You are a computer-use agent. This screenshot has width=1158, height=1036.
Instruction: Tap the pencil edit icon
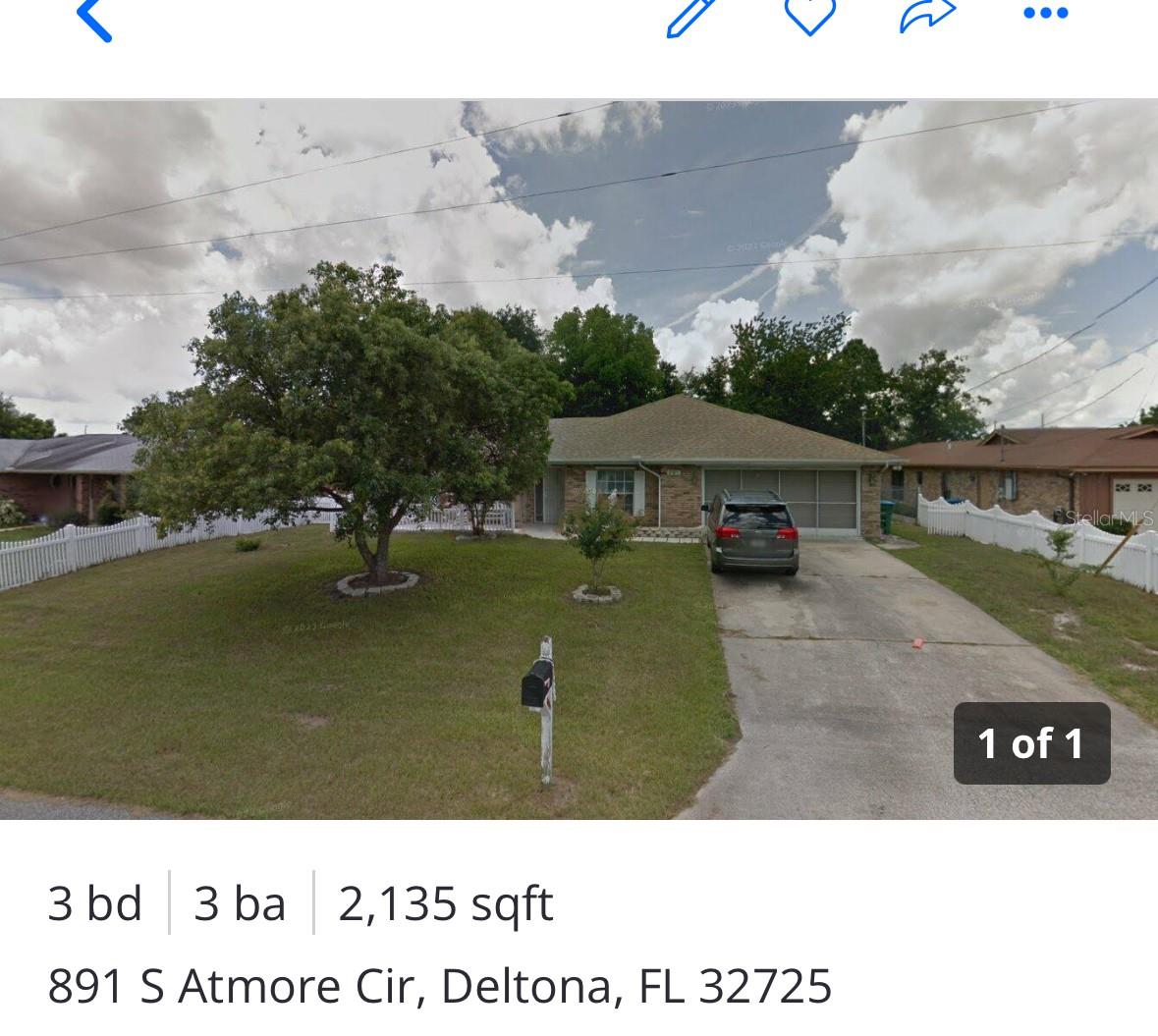691,15
